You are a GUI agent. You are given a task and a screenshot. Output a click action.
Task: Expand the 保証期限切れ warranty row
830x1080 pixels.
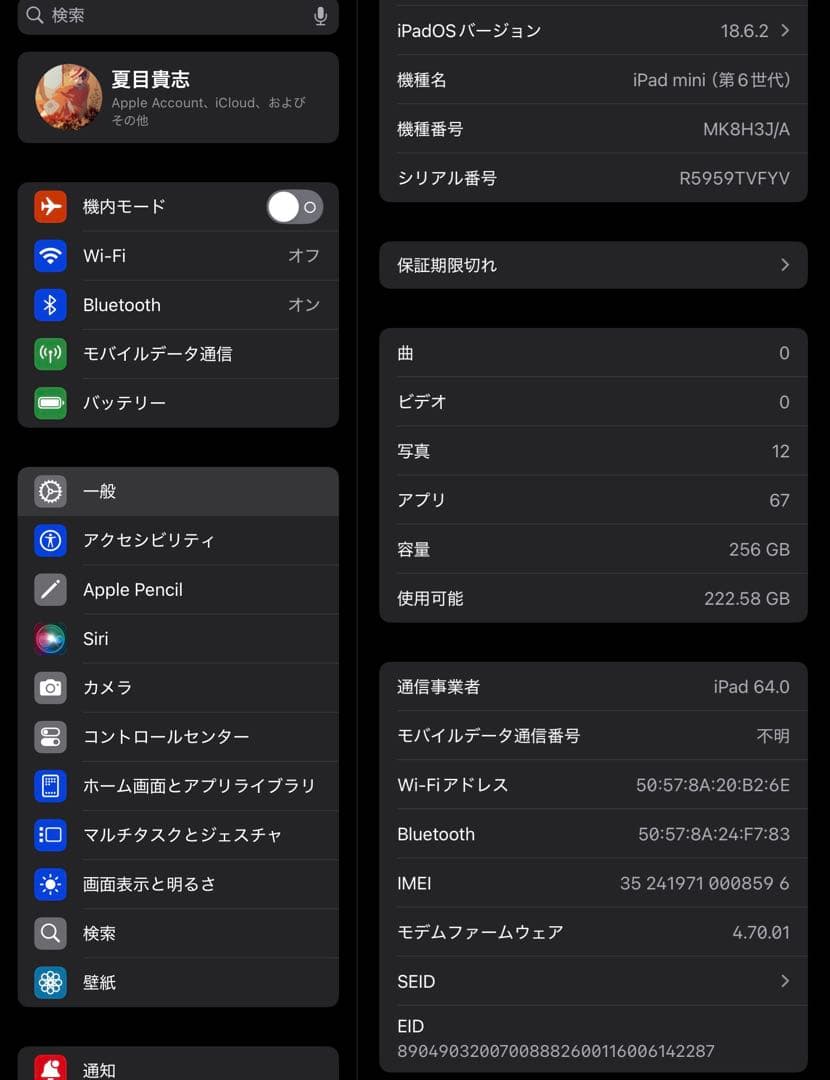[x=593, y=265]
